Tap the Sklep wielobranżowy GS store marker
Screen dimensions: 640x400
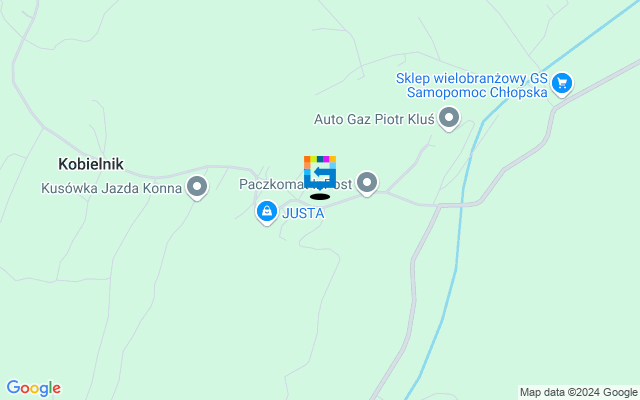562,83
